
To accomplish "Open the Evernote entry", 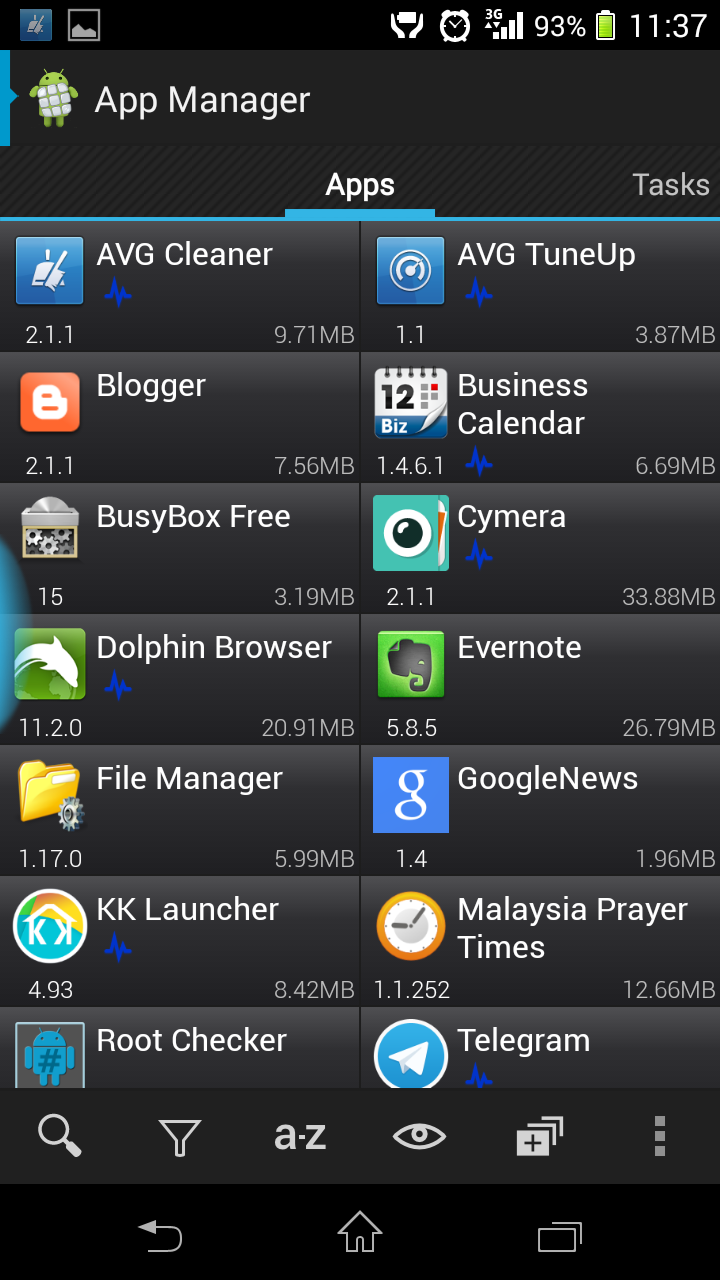I will pos(540,679).
